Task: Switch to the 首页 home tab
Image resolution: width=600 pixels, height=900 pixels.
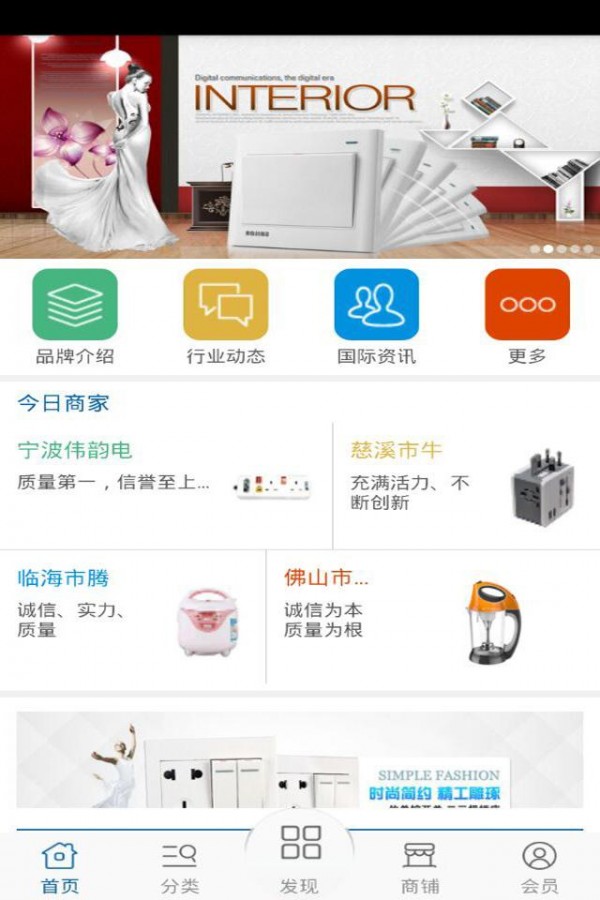Action: [x=60, y=866]
